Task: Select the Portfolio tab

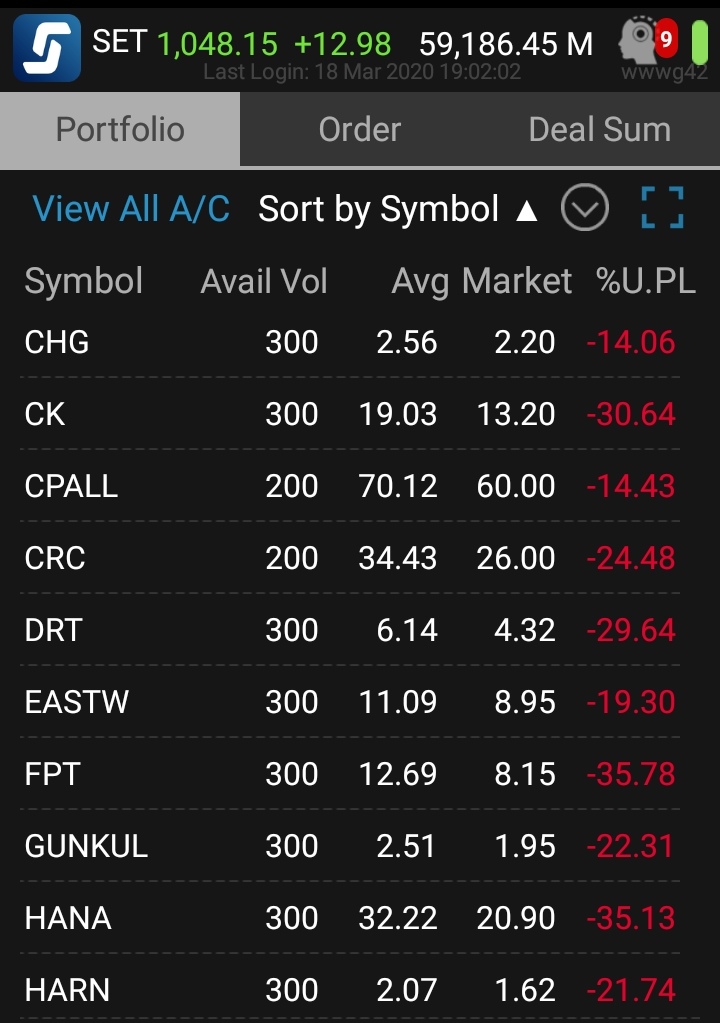Action: point(120,130)
